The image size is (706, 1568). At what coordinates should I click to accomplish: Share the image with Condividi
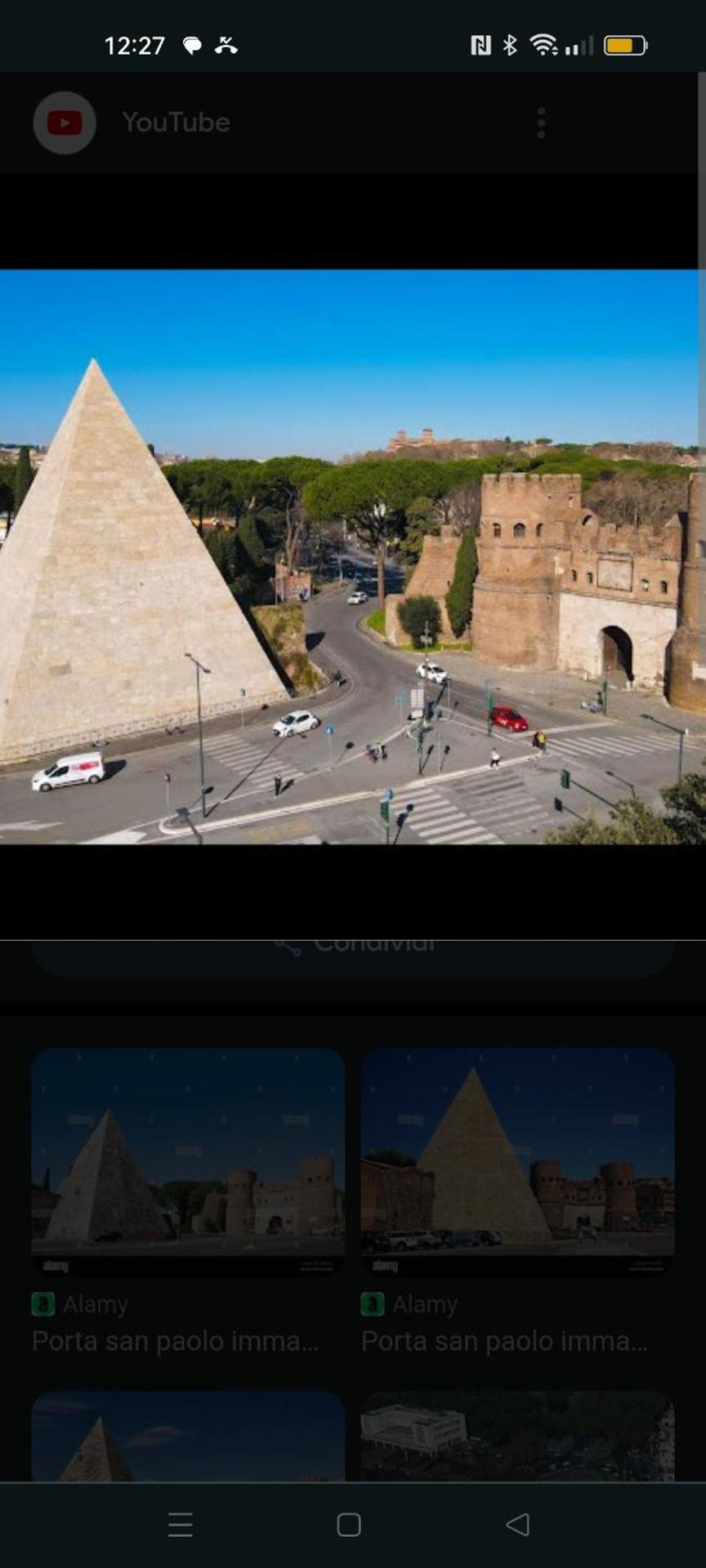[353, 952]
